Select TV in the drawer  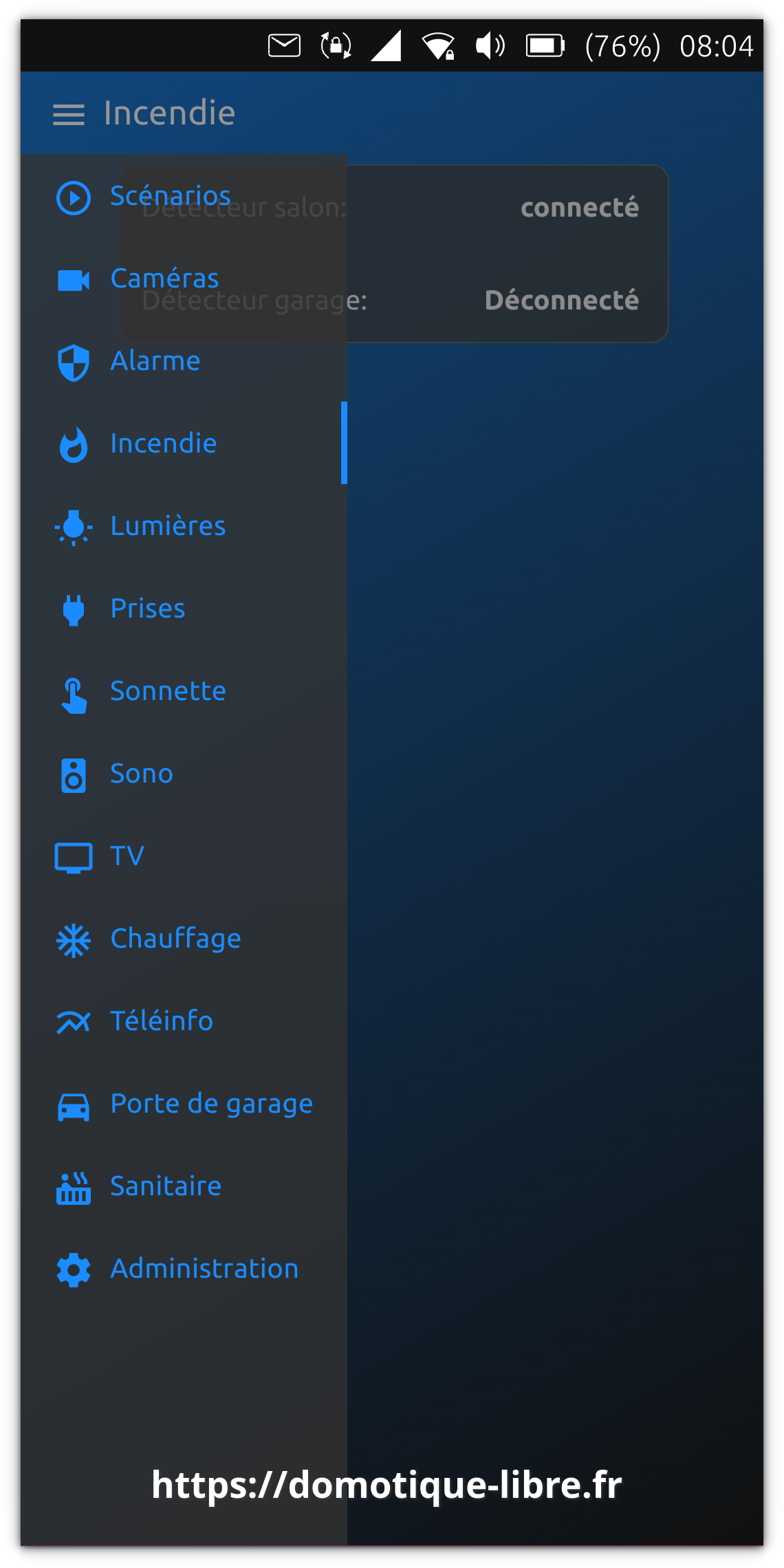(x=184, y=857)
